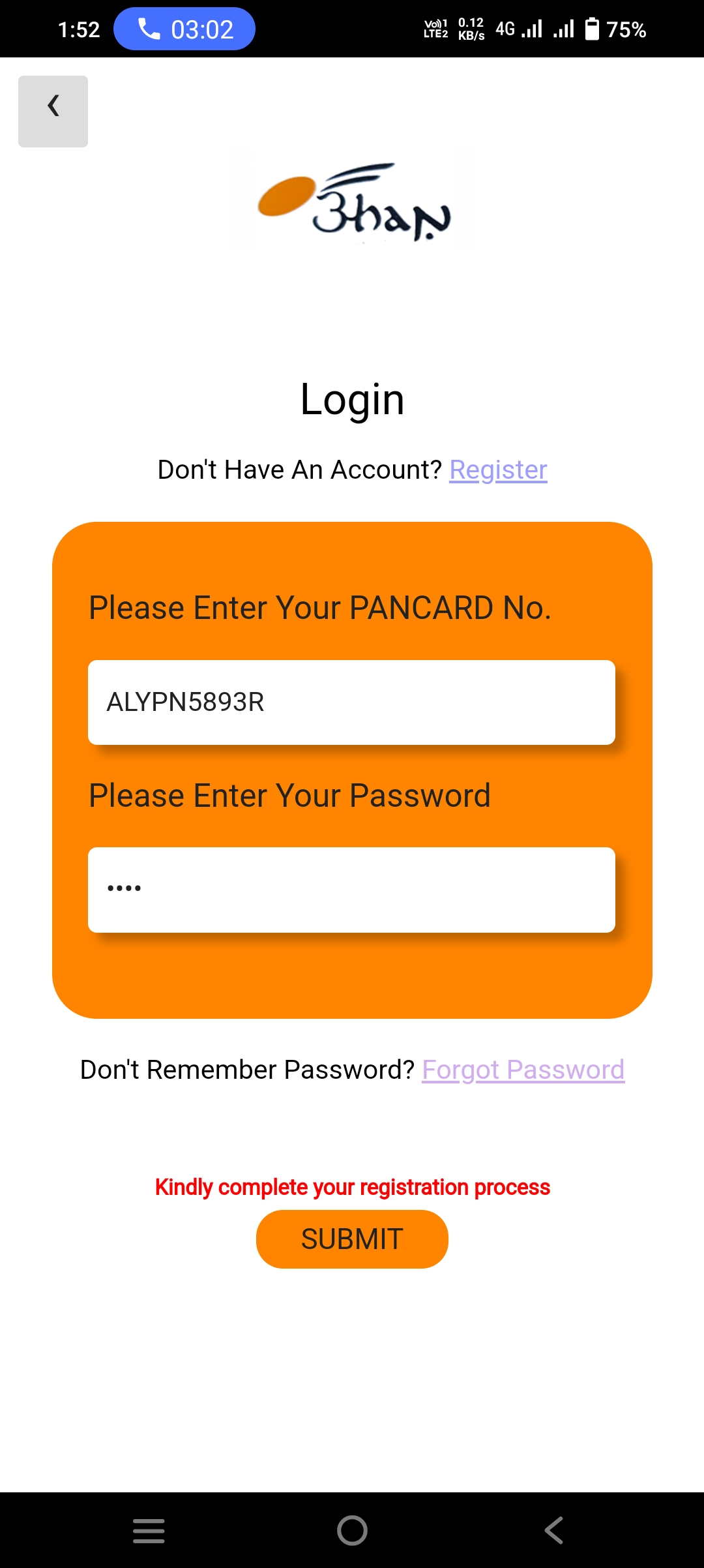Open recent apps from the navigation bar

pos(149,1530)
